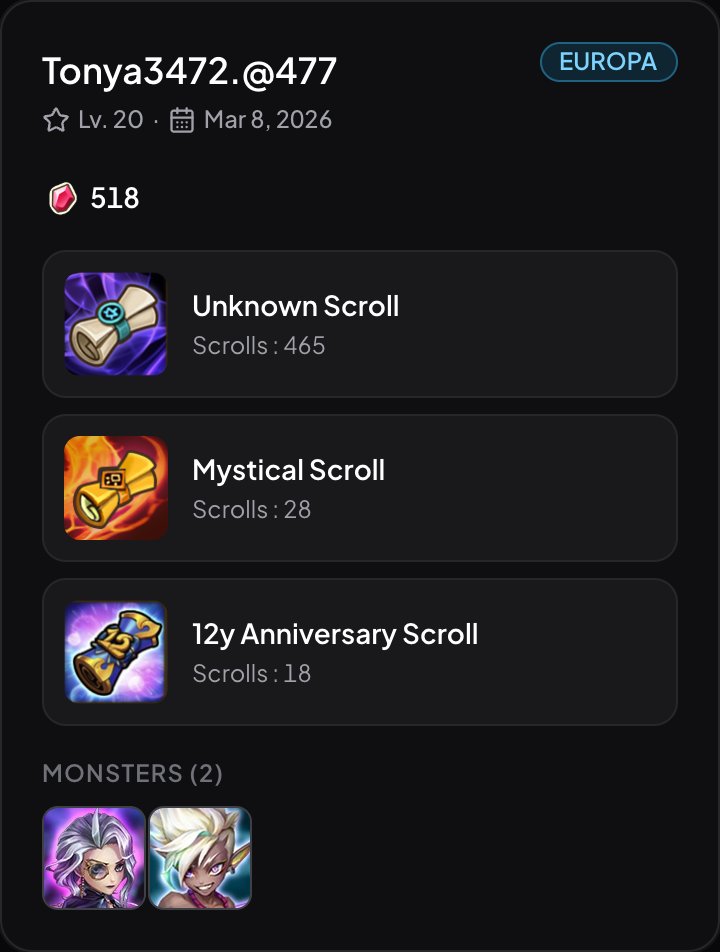Open the Mystical Scroll card

359,488
